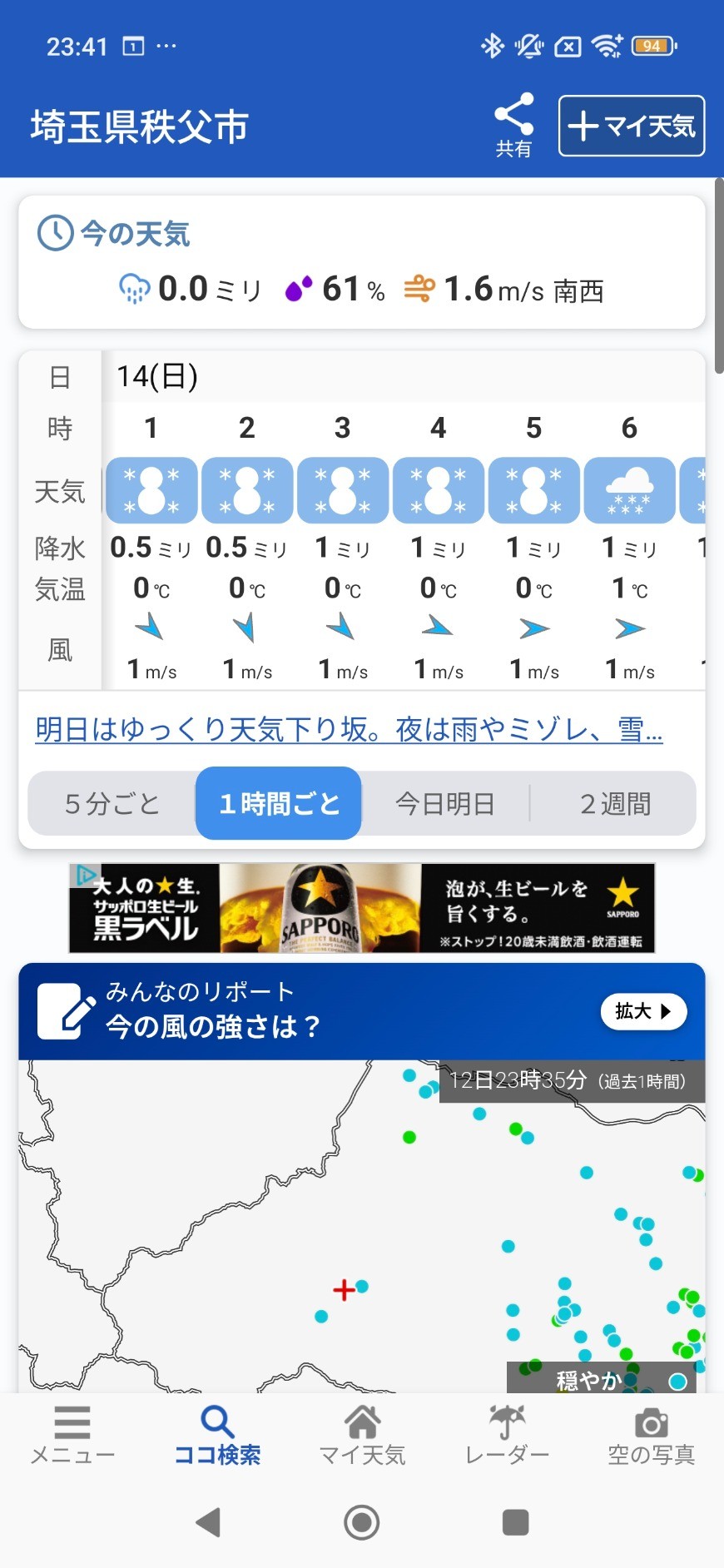Screen dimensions: 724x1568
Task: Expand the wind report map with 拡大
Action: [x=642, y=1011]
